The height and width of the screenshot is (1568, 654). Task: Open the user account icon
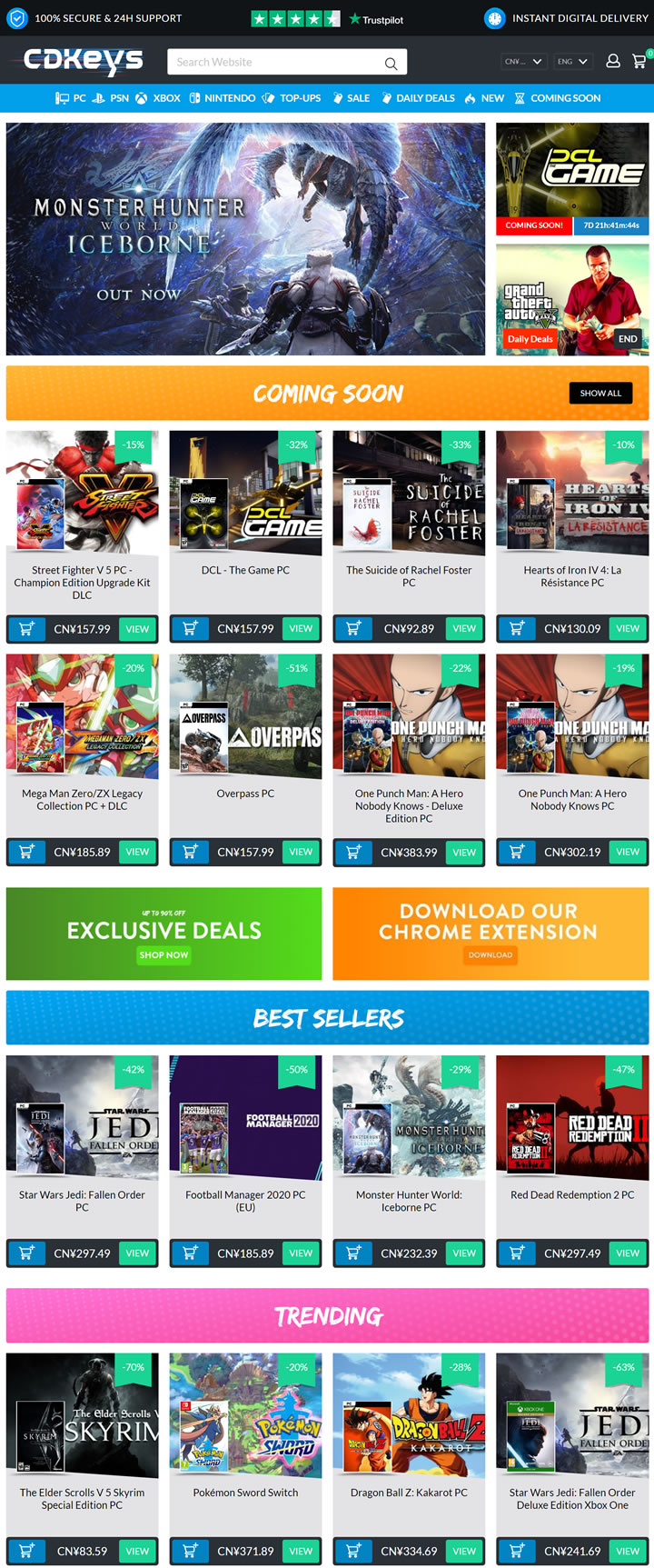613,61
